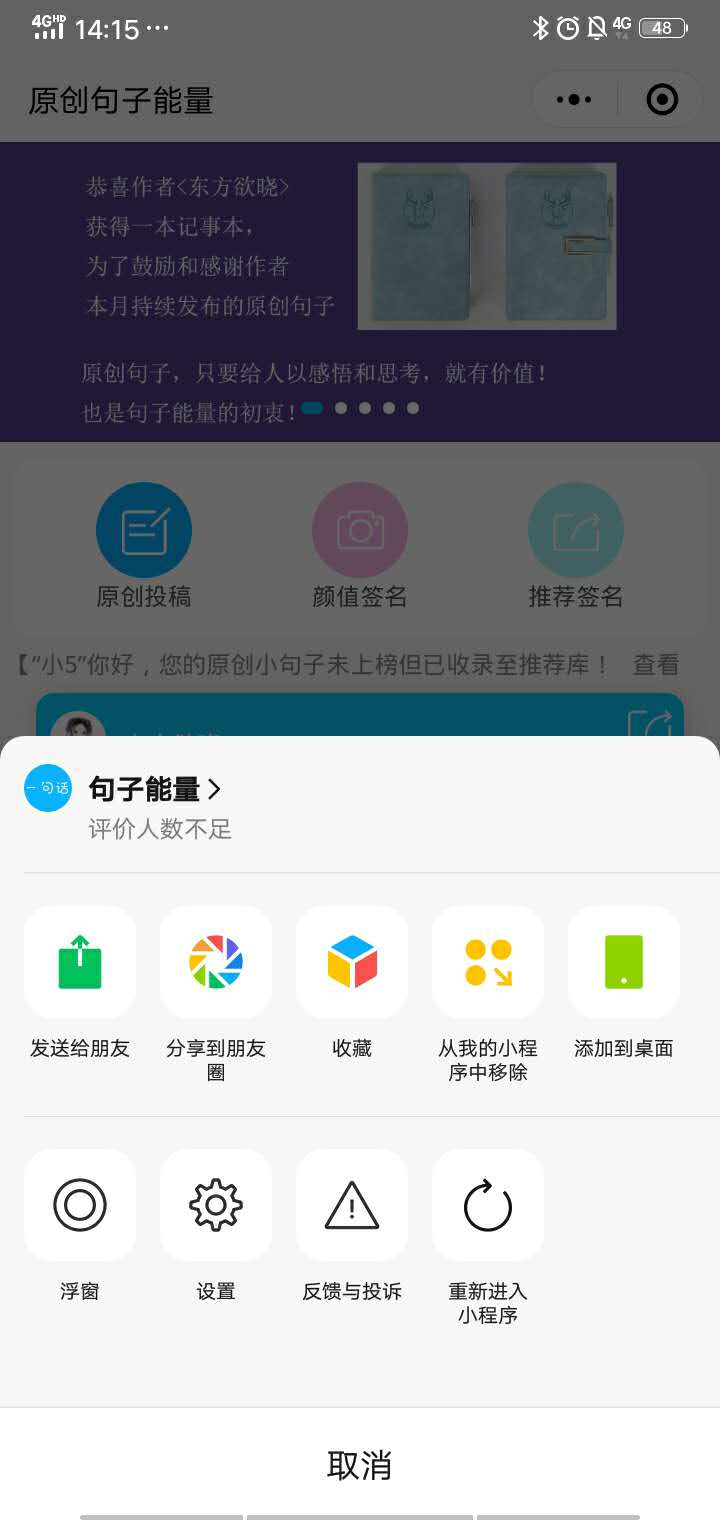720x1520 pixels.
Task: Click the 收藏 cube icon to favorite
Action: coord(352,962)
